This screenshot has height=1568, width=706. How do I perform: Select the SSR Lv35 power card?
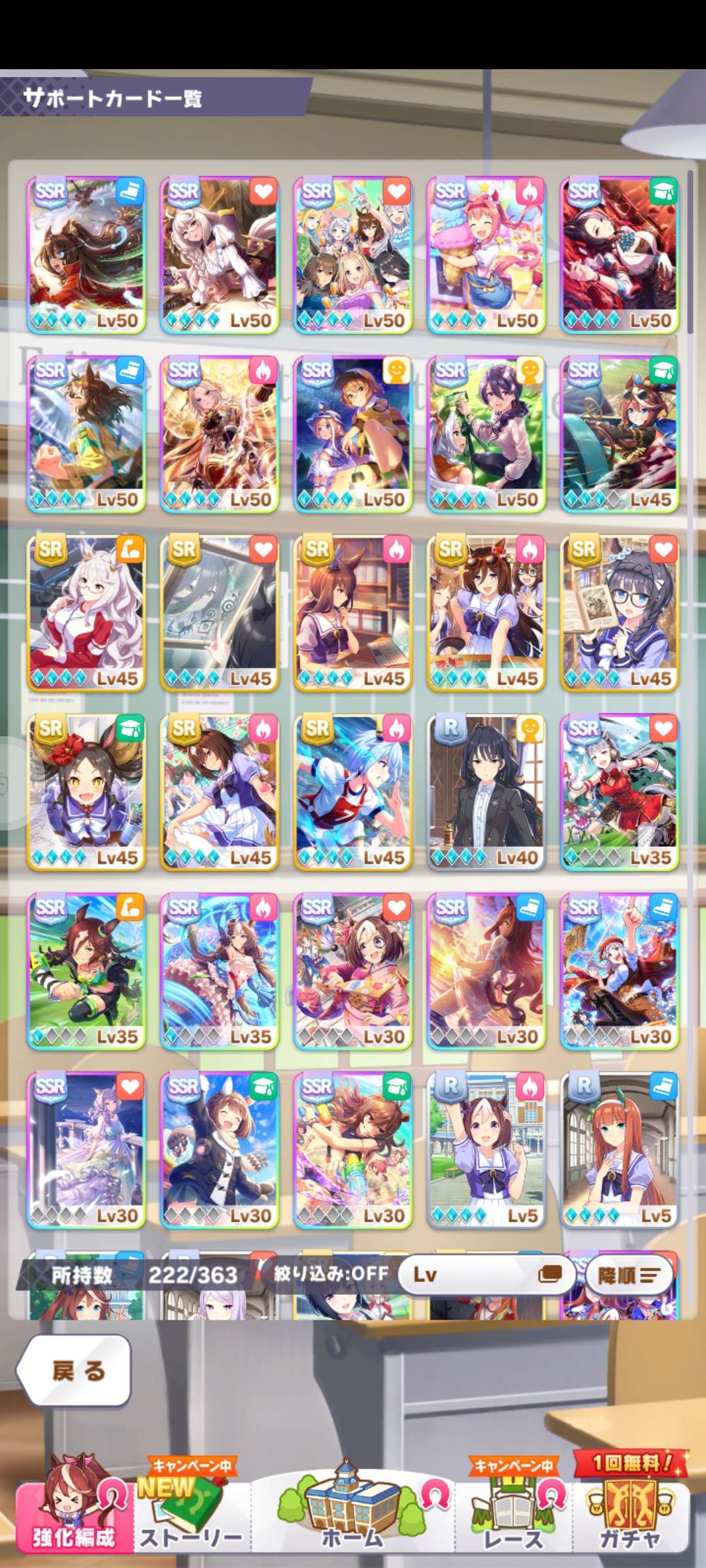point(86,971)
